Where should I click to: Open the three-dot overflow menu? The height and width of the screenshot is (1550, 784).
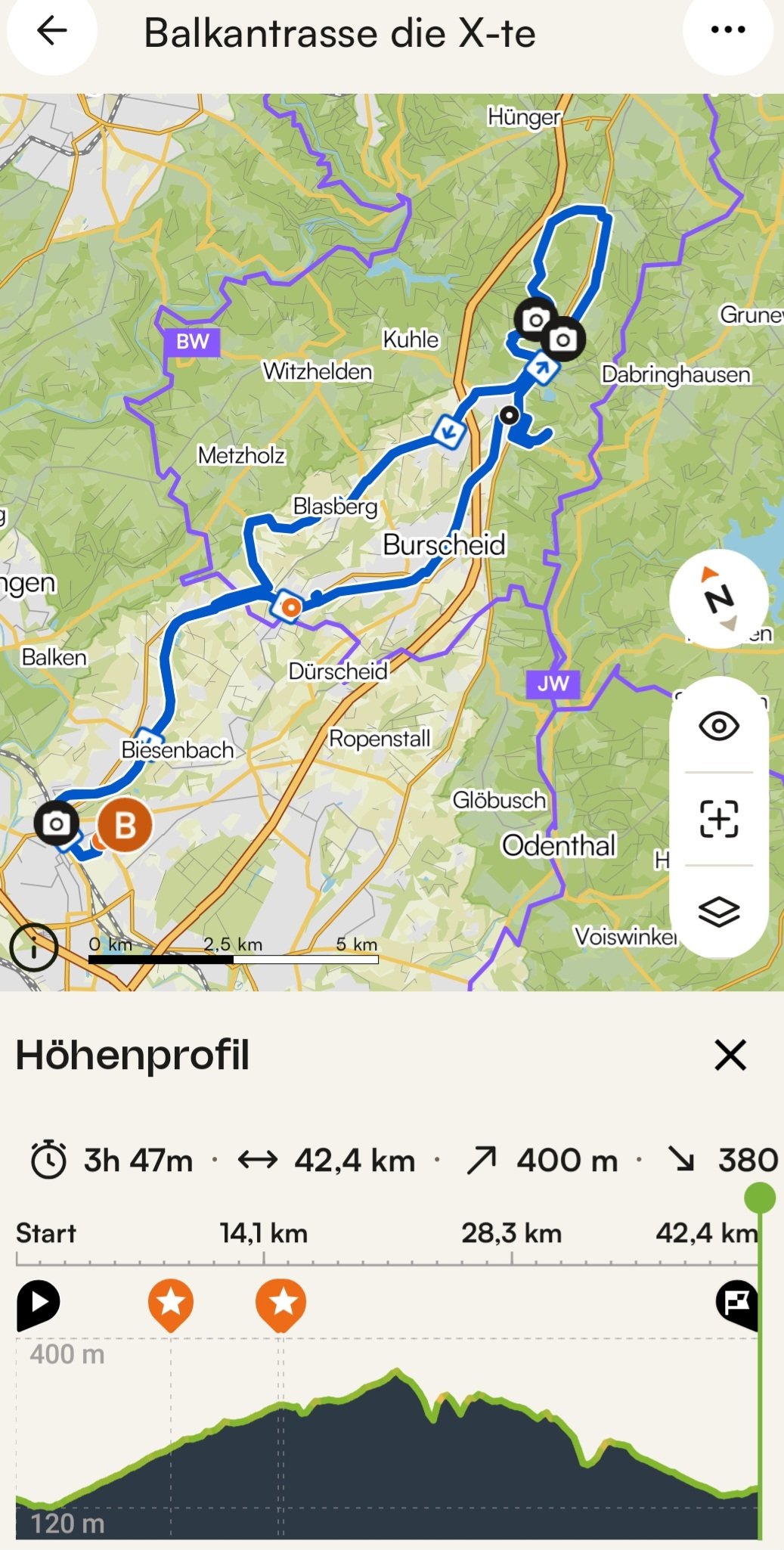click(727, 31)
